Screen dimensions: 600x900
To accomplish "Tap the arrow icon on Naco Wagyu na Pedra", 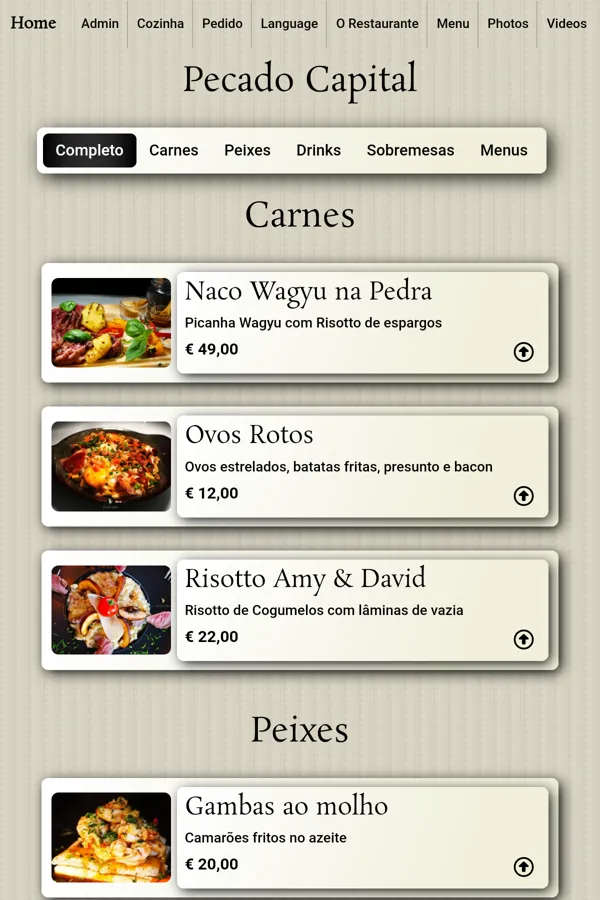I will coord(524,352).
